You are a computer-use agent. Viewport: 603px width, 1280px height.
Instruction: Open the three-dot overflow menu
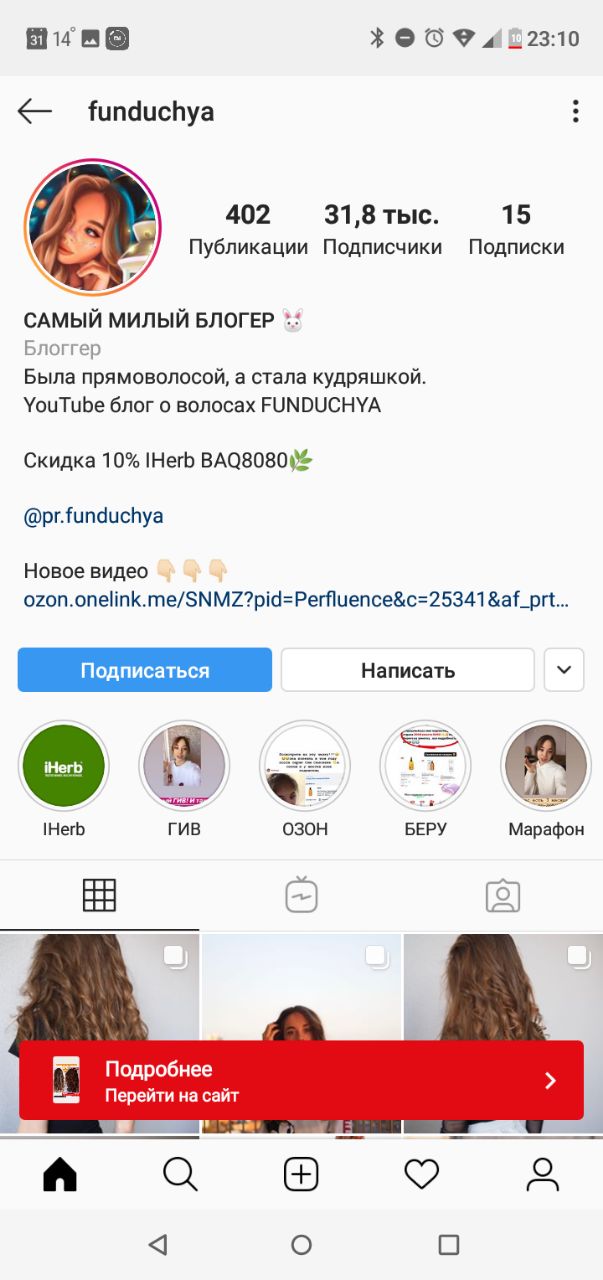[x=575, y=111]
